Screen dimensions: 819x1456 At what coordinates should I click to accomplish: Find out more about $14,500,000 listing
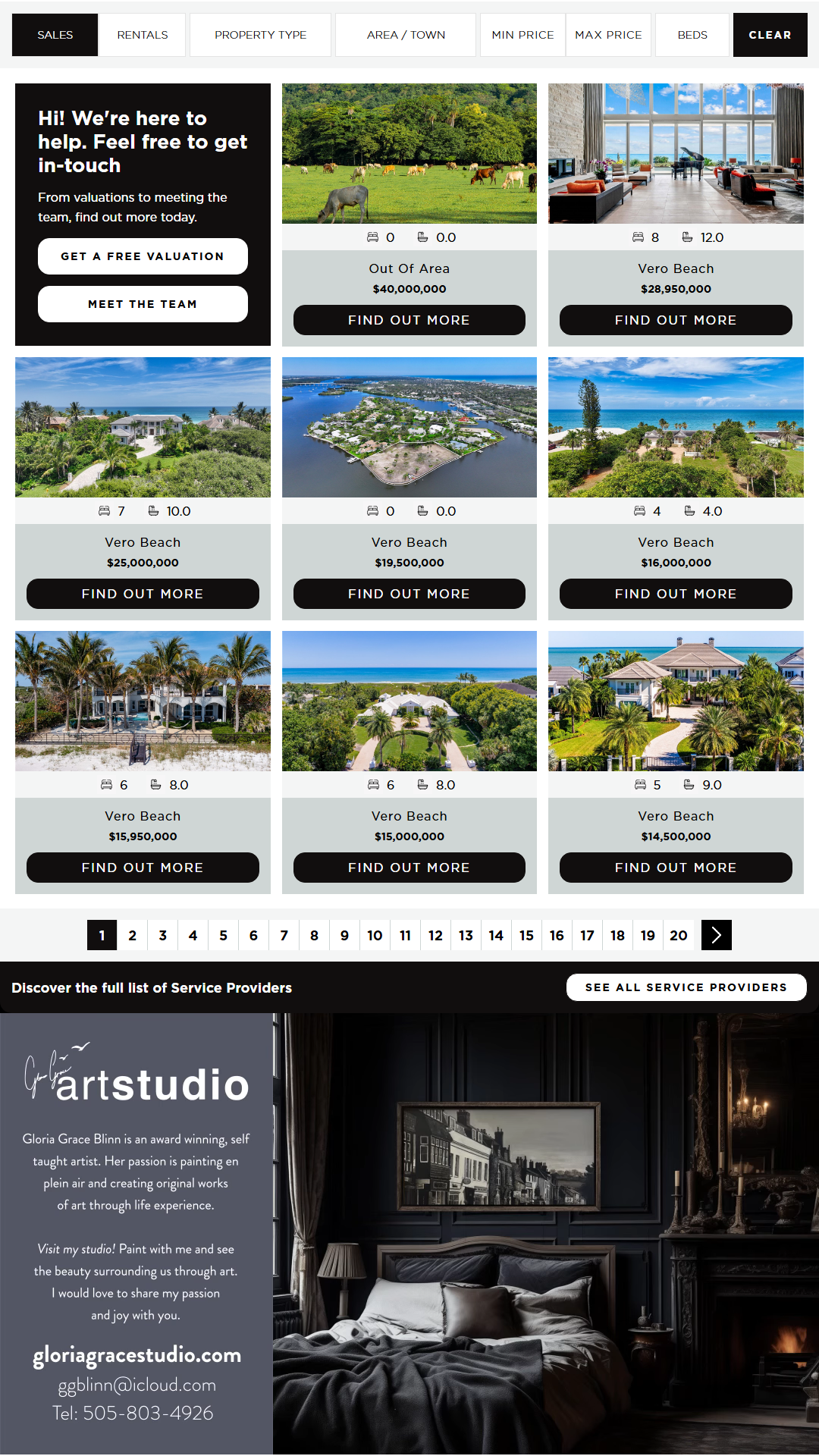click(x=676, y=868)
